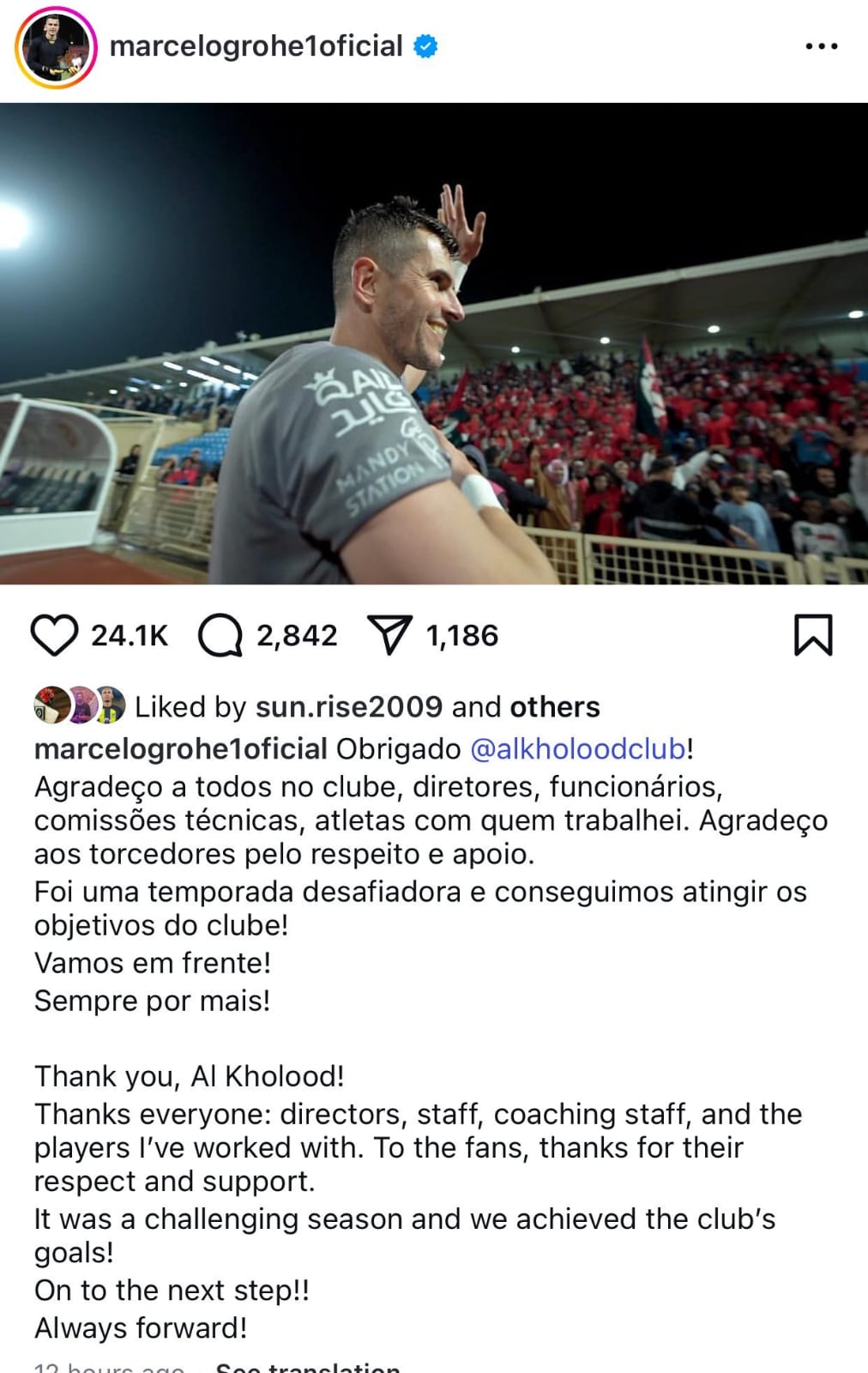Image resolution: width=868 pixels, height=1373 pixels.
Task: Open the comments on this post
Action: click(x=220, y=636)
